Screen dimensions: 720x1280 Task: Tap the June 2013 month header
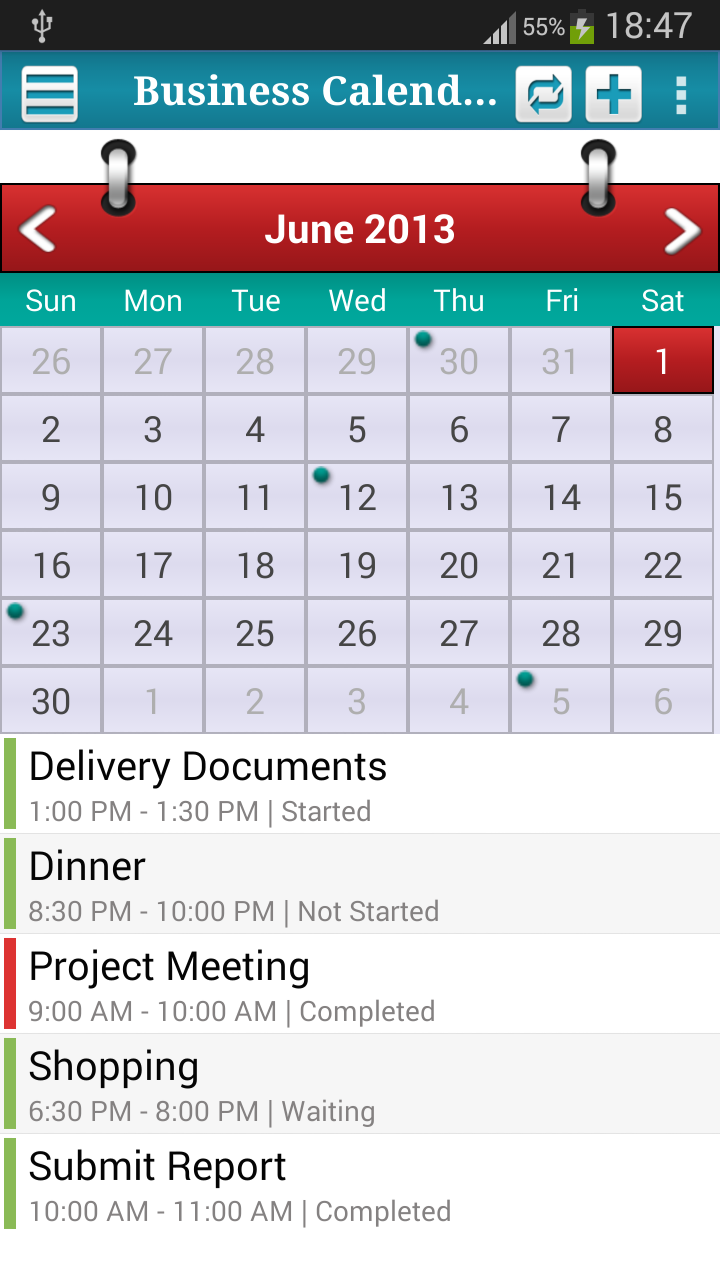point(360,228)
